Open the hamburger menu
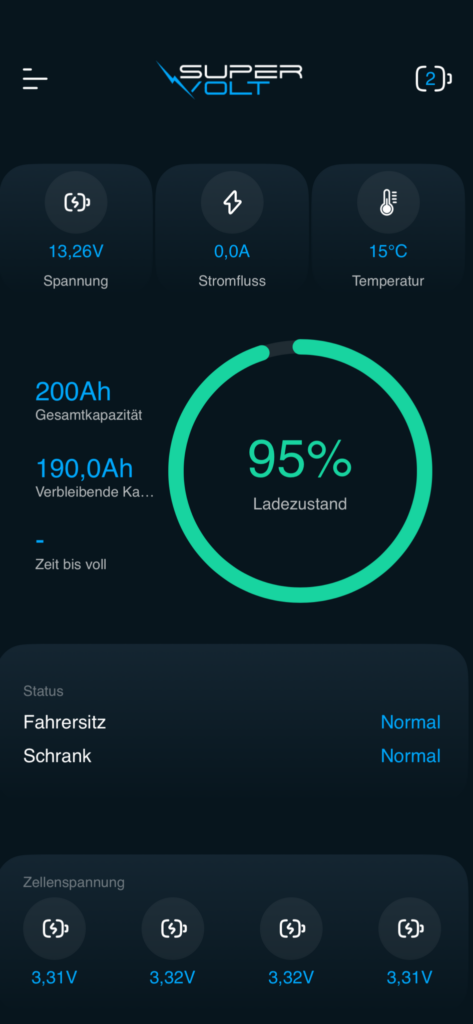Image resolution: width=473 pixels, height=1024 pixels. 35,79
